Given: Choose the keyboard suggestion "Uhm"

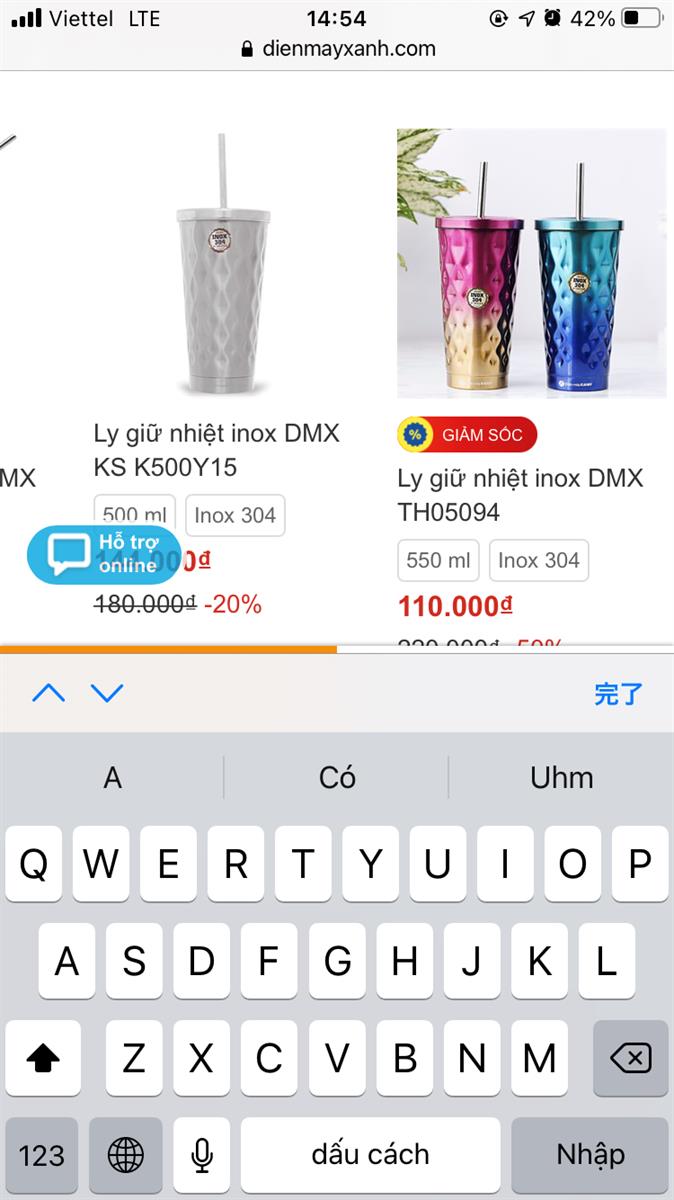Looking at the screenshot, I should [x=561, y=778].
